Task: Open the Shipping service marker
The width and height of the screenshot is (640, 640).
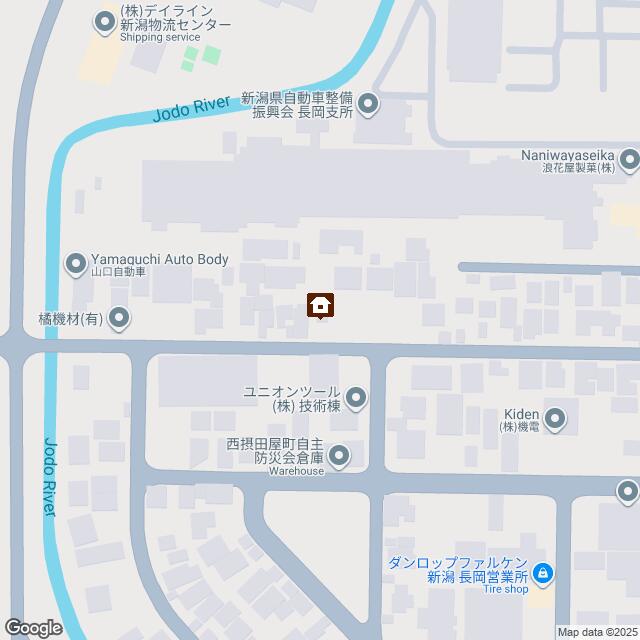Action: [x=104, y=22]
